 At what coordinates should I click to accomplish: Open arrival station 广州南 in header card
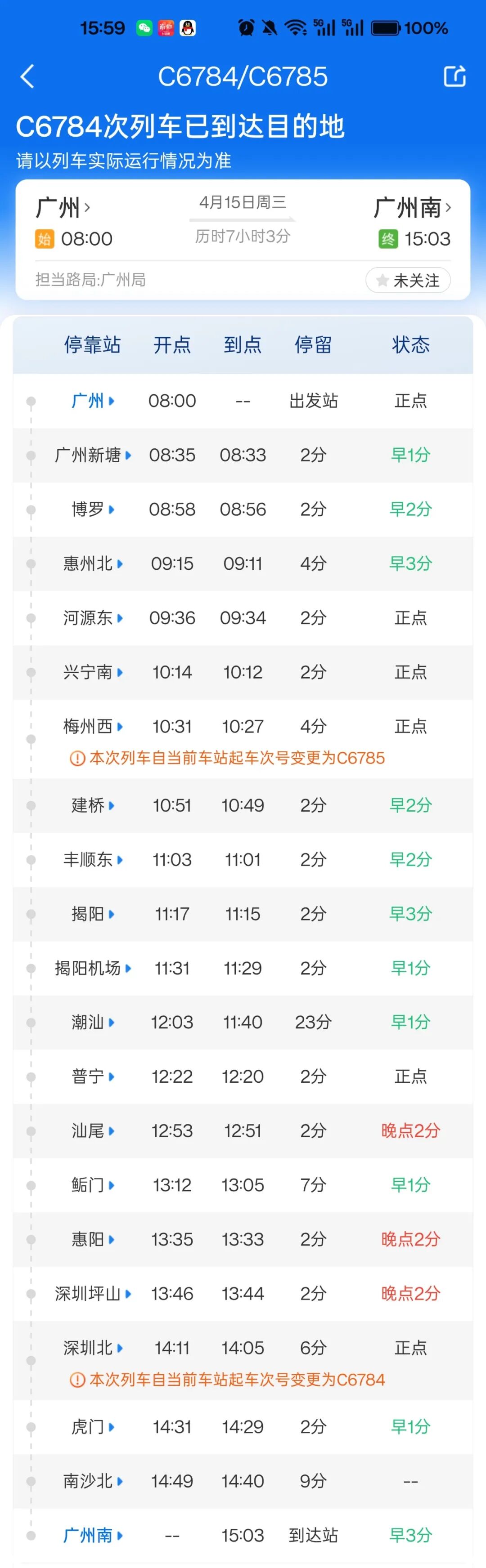(412, 208)
